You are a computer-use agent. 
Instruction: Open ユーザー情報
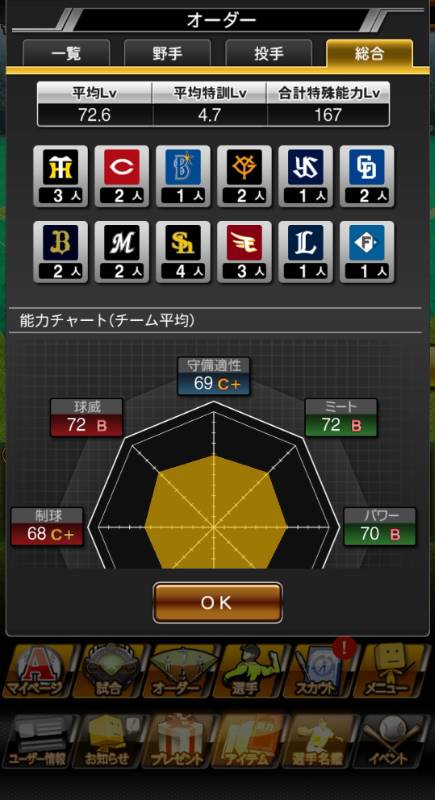coord(38,741)
